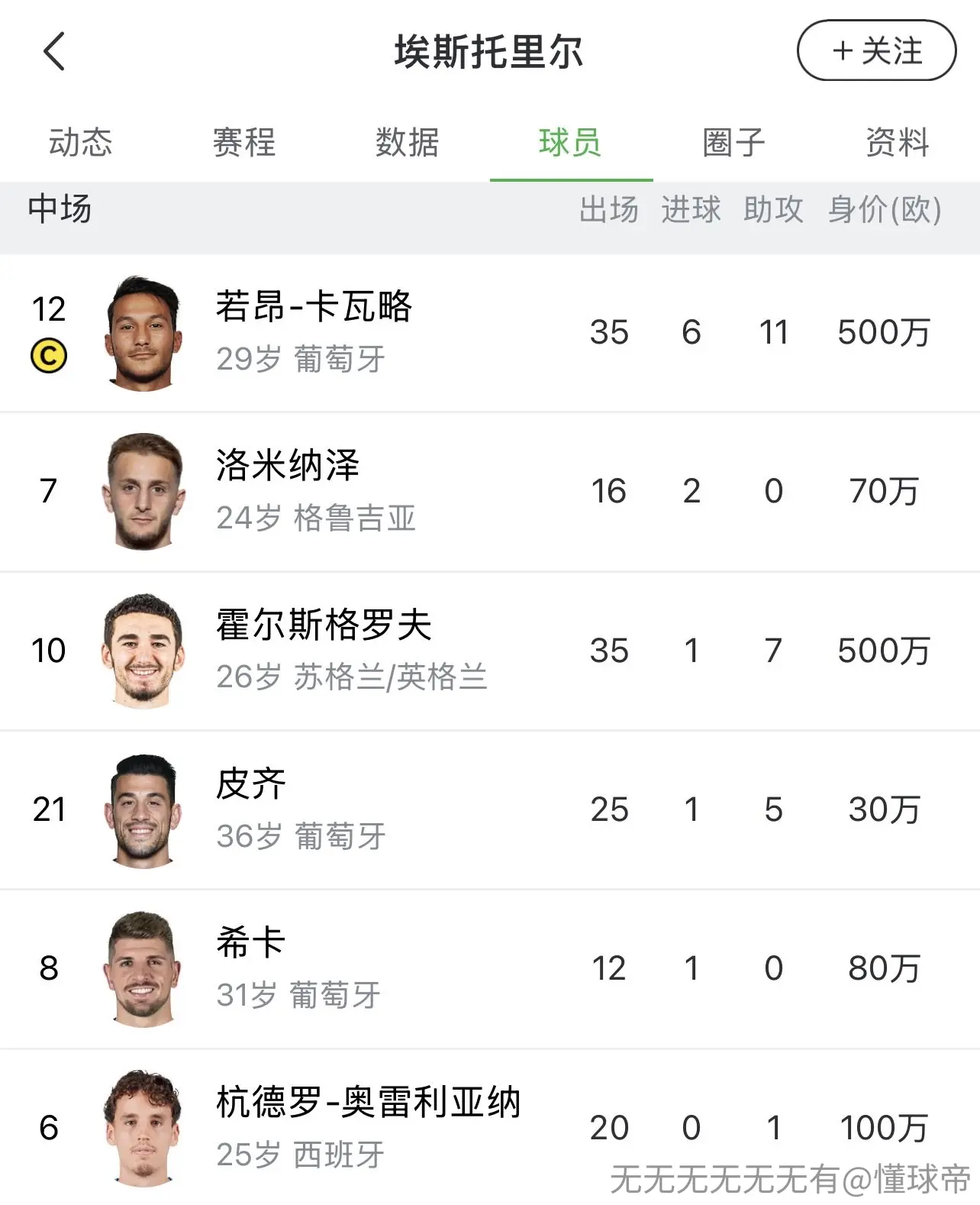Select the 球员 players tab

(571, 143)
